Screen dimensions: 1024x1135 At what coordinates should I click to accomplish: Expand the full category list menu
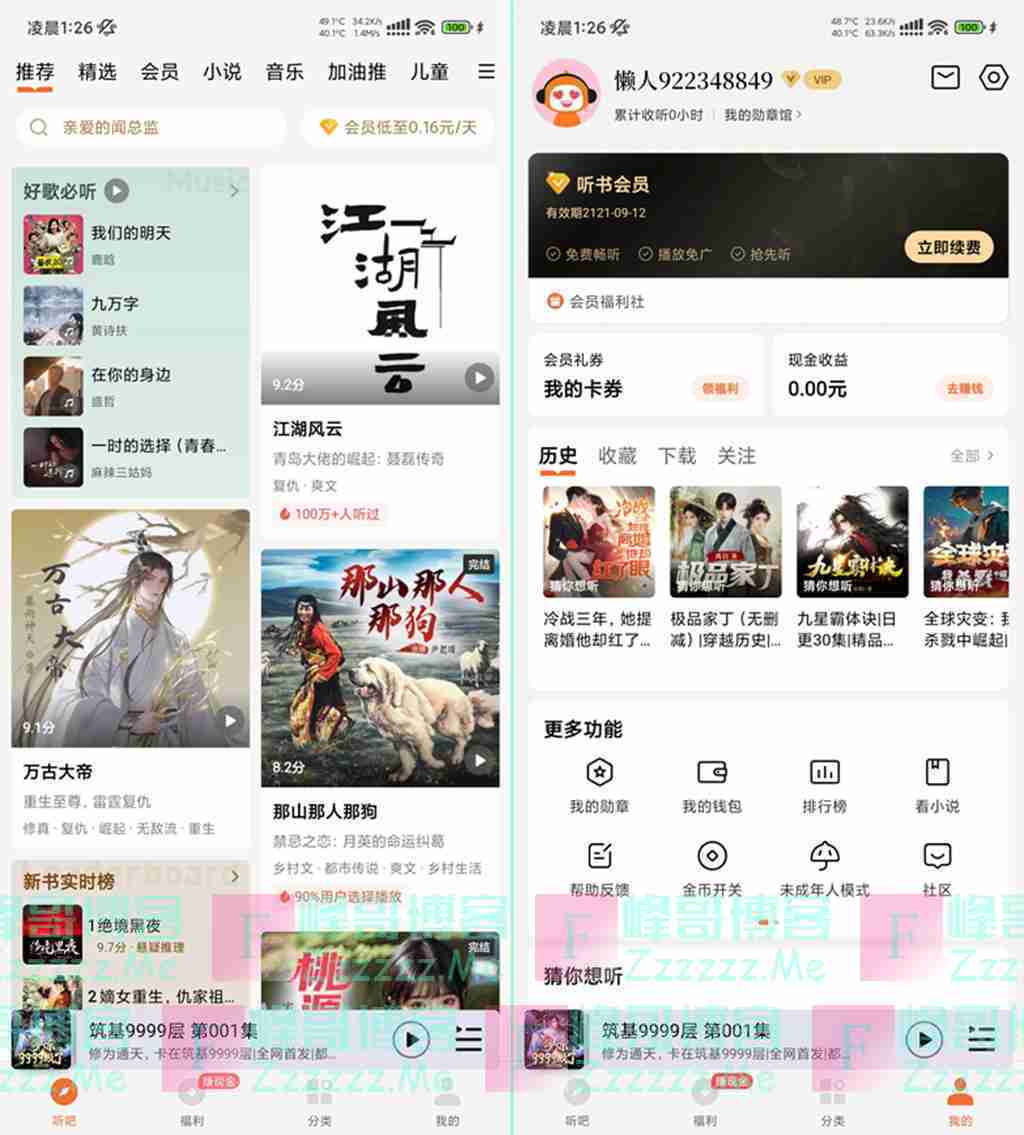486,72
